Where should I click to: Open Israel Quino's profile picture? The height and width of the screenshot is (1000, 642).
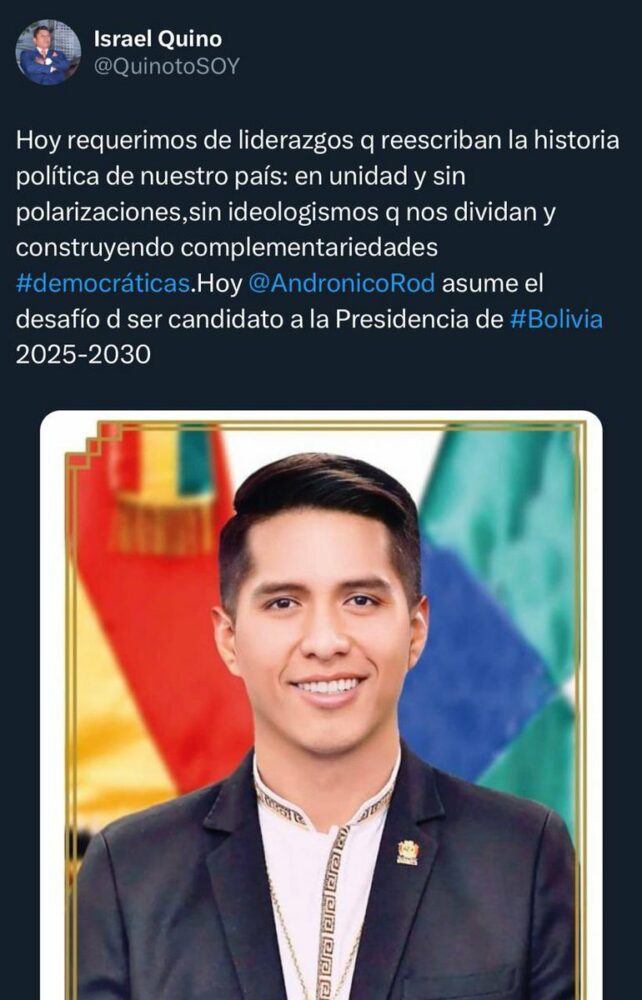pos(48,52)
